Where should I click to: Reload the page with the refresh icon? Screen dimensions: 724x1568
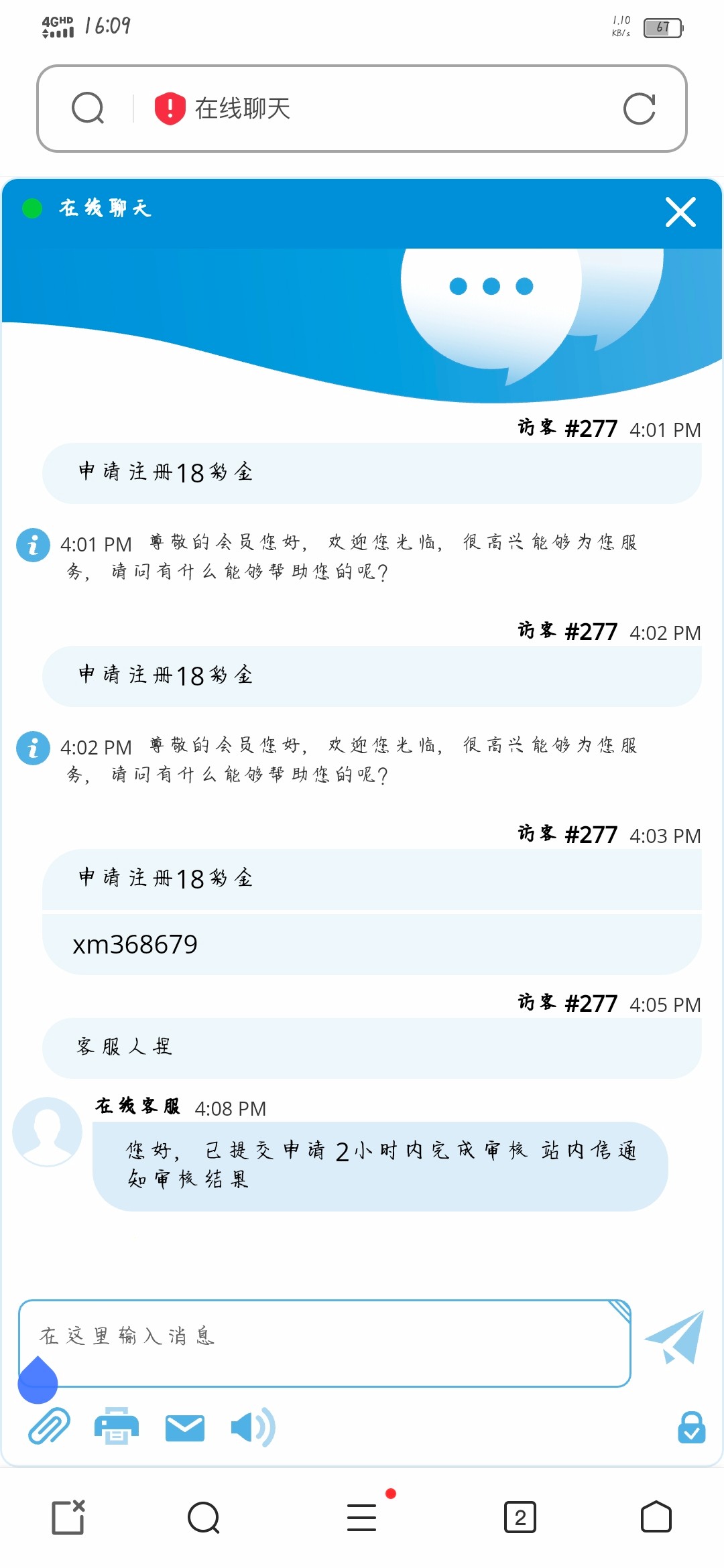coord(639,109)
